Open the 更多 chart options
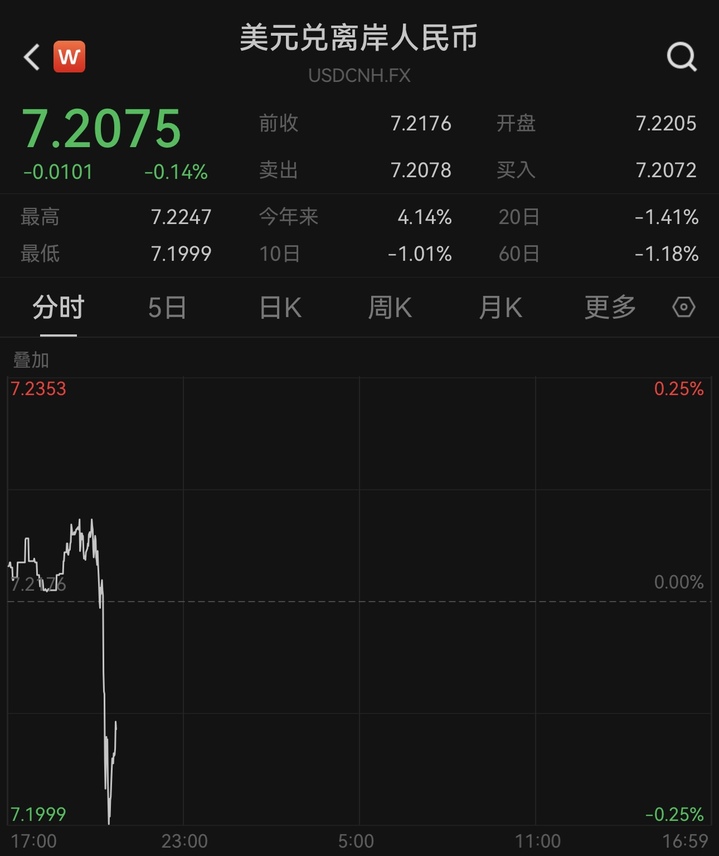 click(x=610, y=307)
